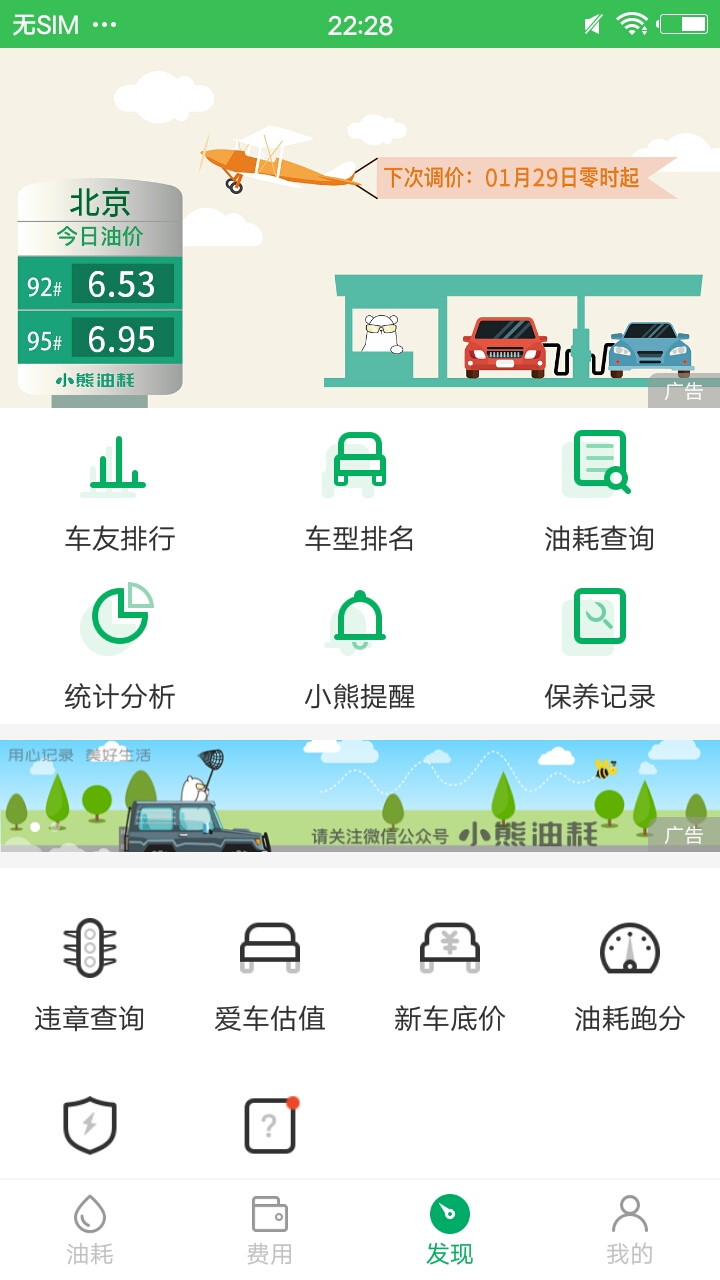The image size is (720, 1280).
Task: Open the 统计分析 statistics analysis
Action: tap(119, 642)
